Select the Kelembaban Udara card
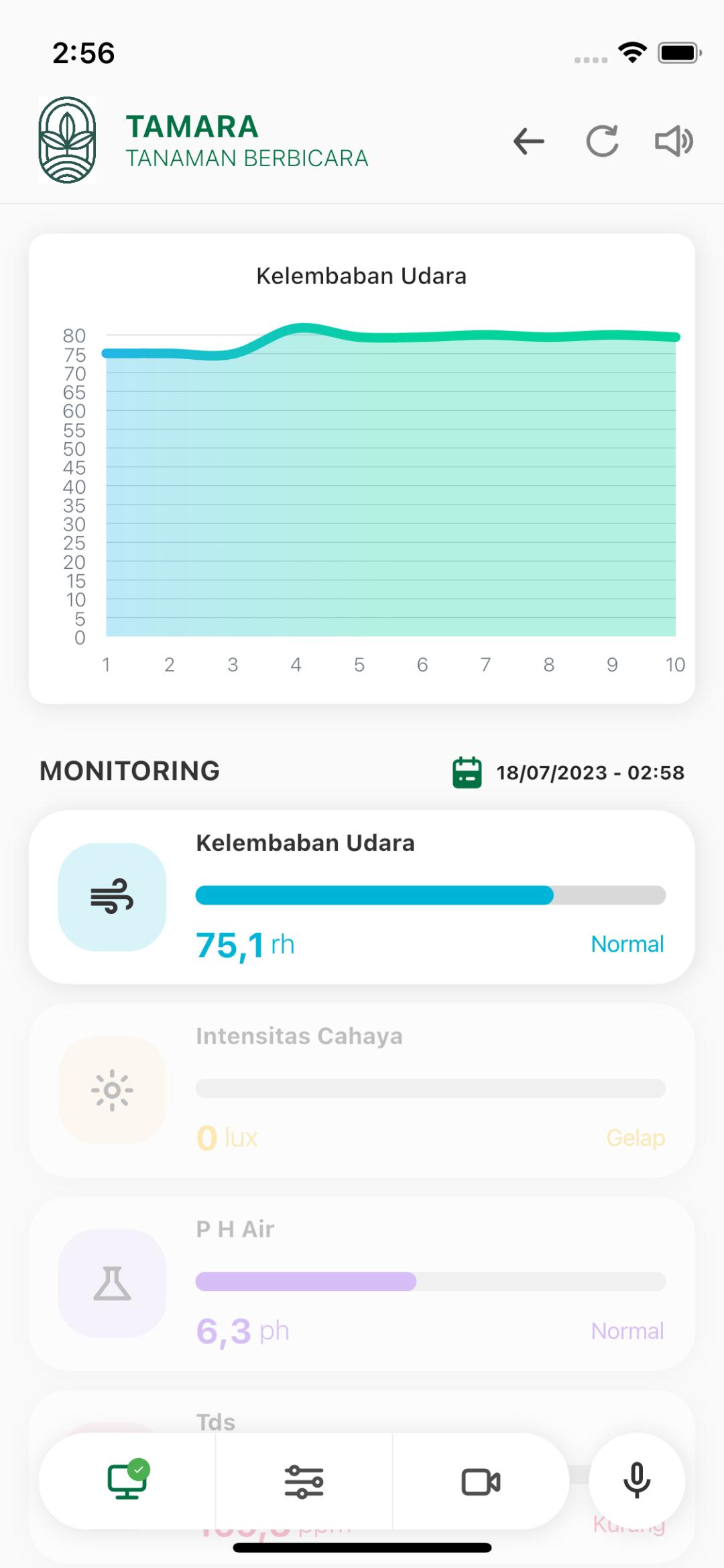724x1568 pixels. pyautogui.click(x=362, y=897)
